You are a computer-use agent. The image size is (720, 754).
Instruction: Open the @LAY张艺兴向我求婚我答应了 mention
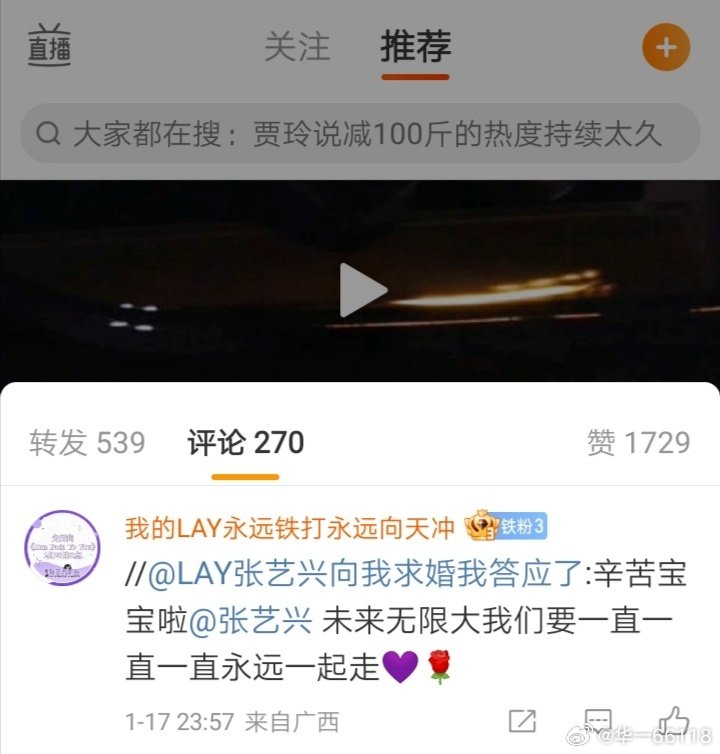pyautogui.click(x=365, y=574)
